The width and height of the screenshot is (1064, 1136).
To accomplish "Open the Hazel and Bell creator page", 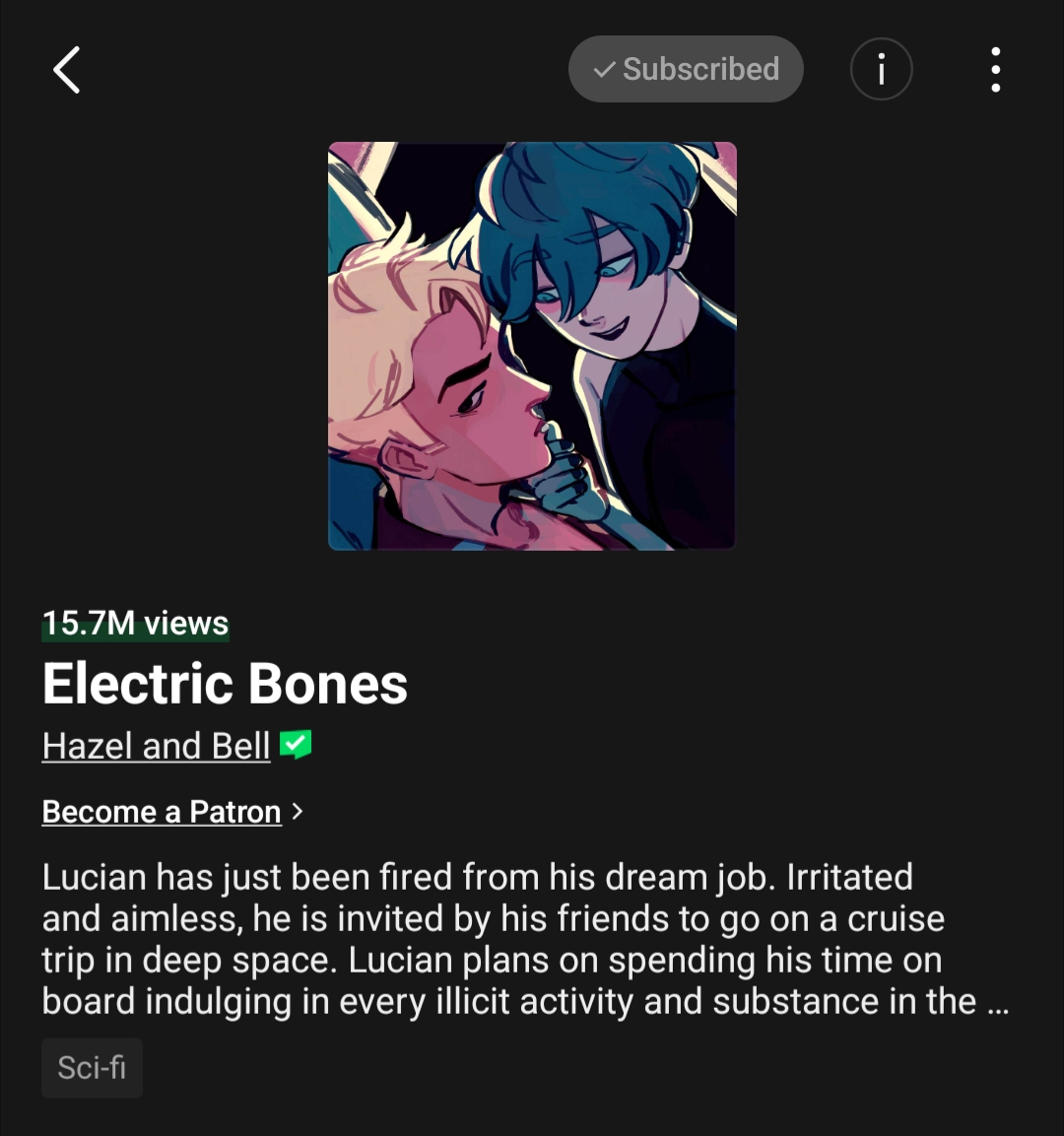I will coord(156,746).
